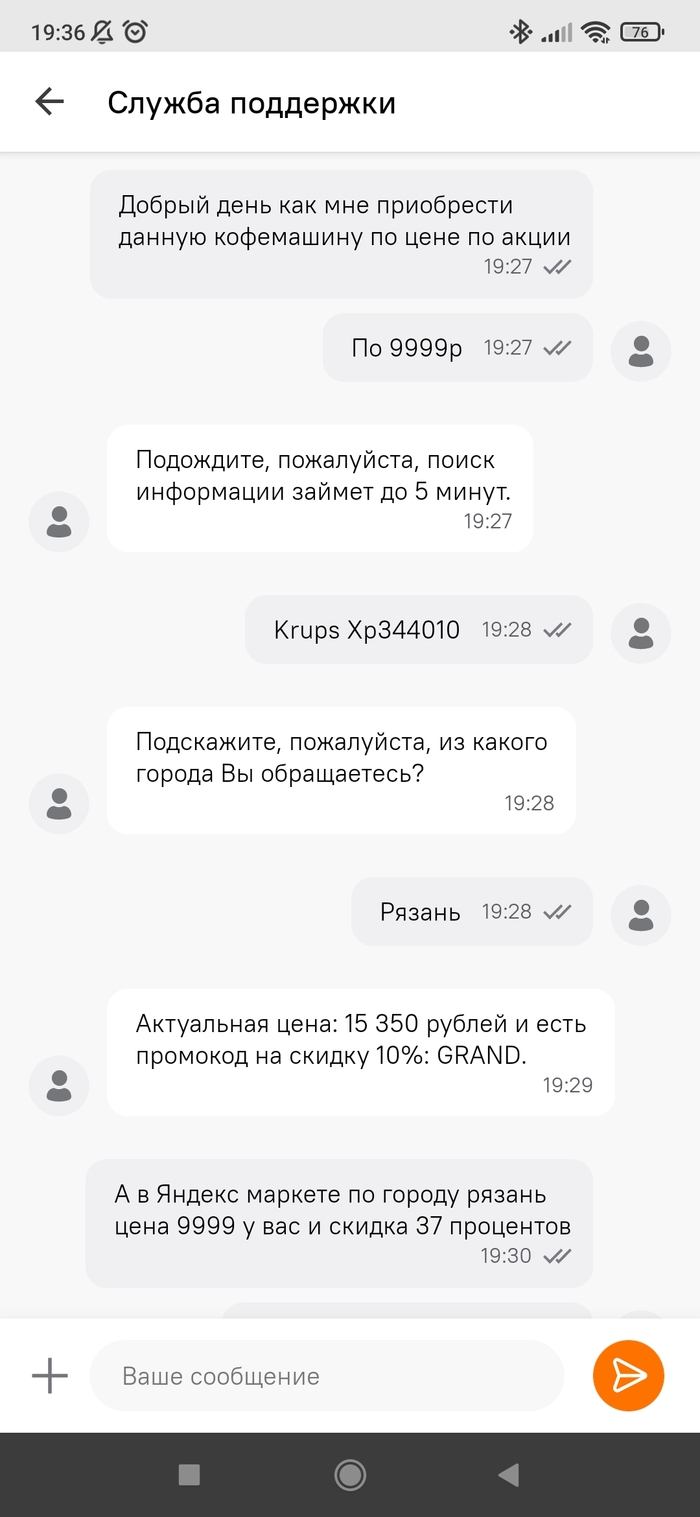Send the message with orange arrow button
The height and width of the screenshot is (1517, 700).
628,1375
